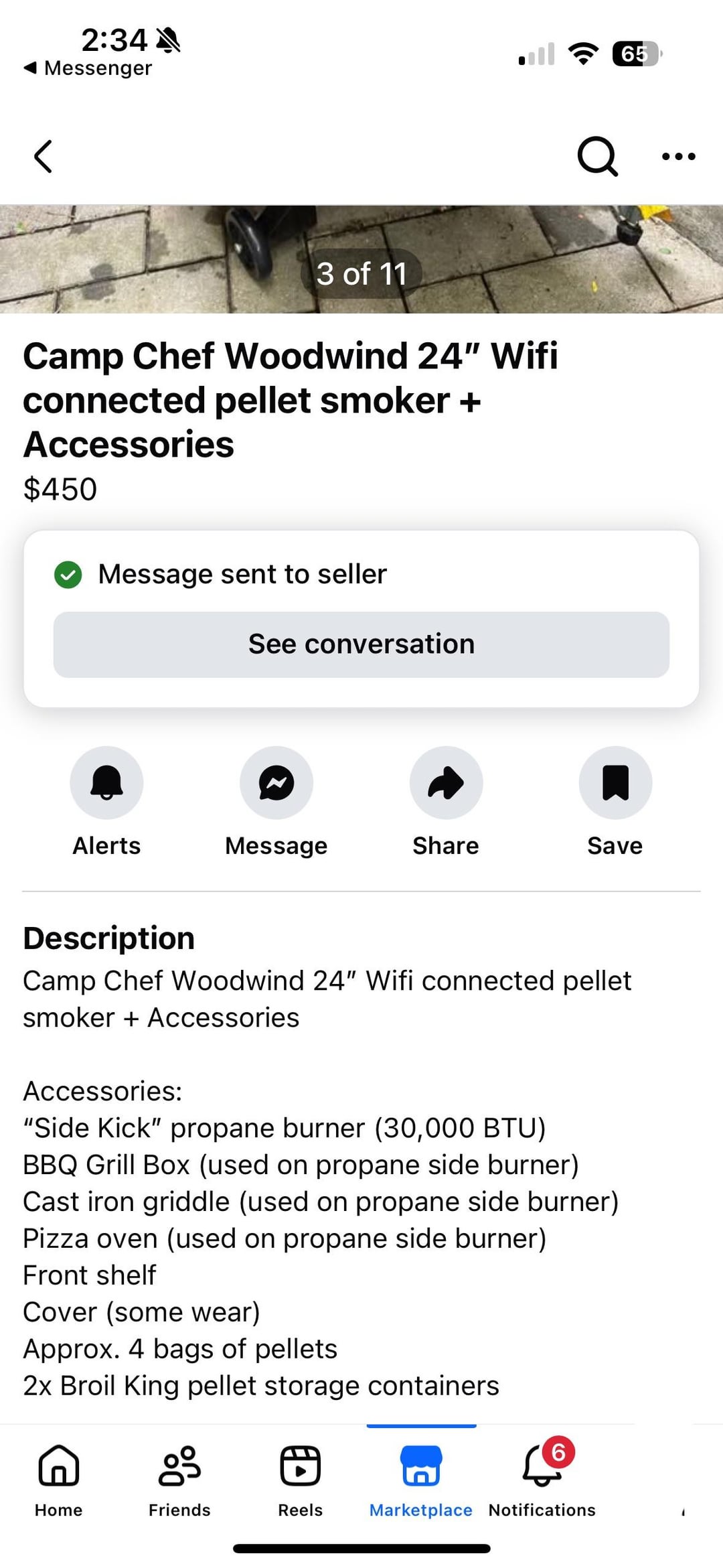Viewport: 723px width, 1568px height.
Task: Share this smoker listing
Action: point(446,783)
